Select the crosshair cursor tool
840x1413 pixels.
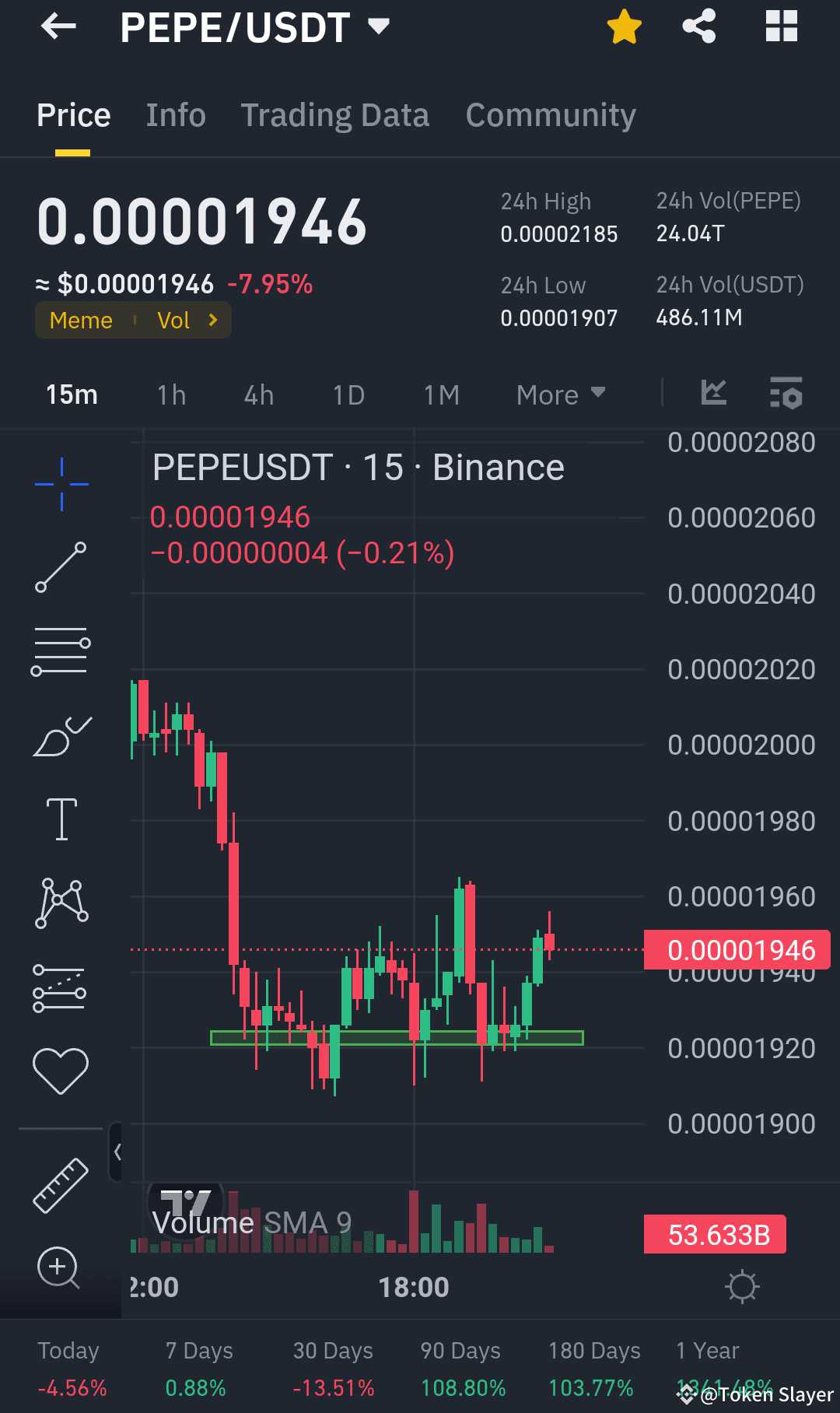pos(61,482)
